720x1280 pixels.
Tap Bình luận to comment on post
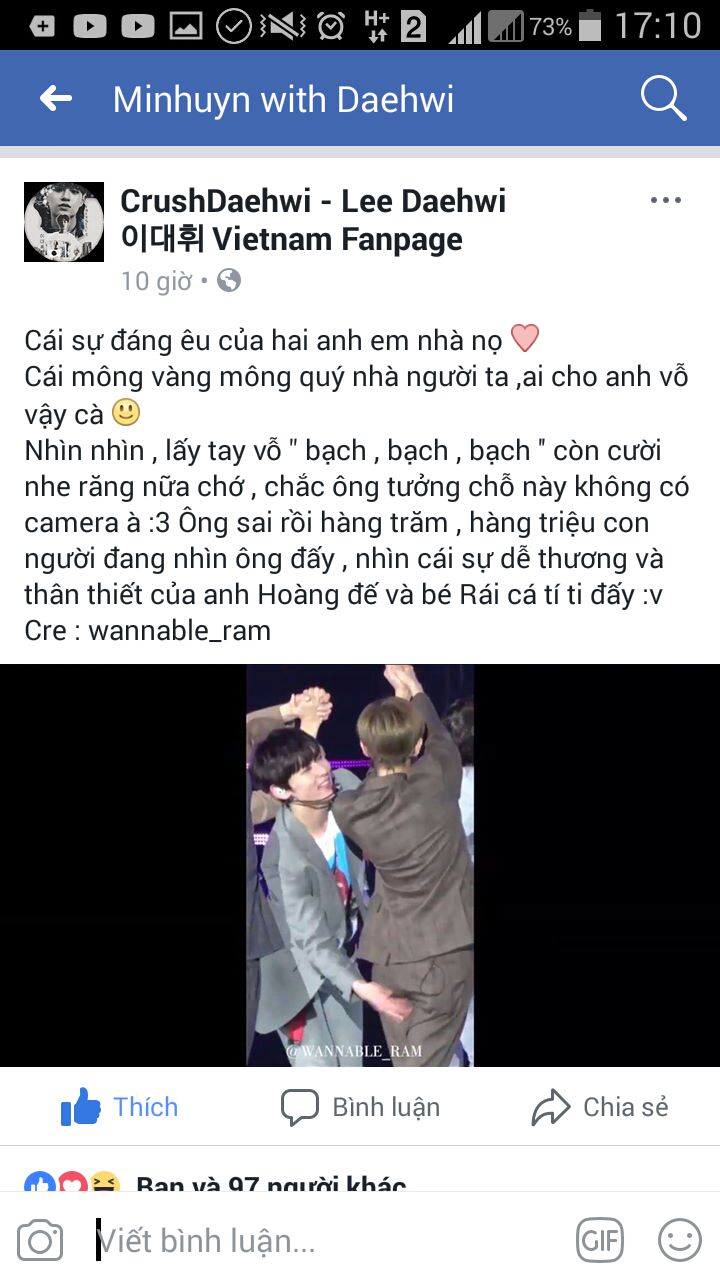tap(360, 1107)
